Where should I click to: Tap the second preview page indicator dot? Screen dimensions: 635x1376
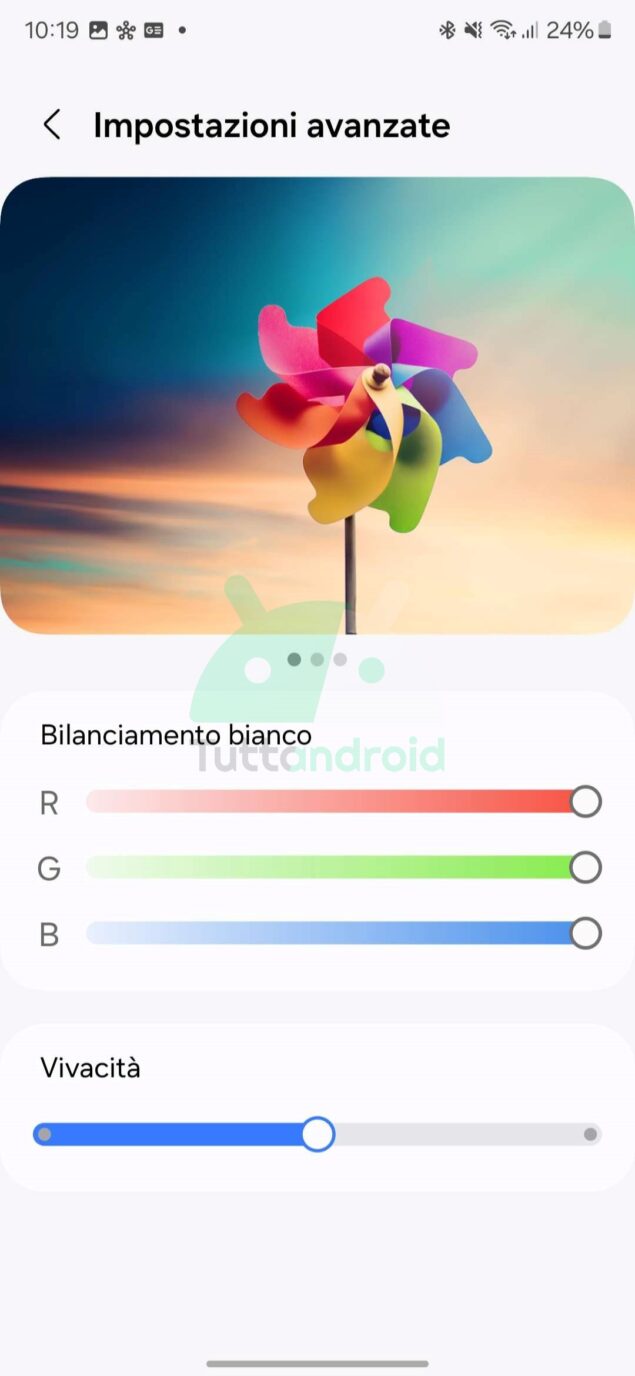[317, 659]
